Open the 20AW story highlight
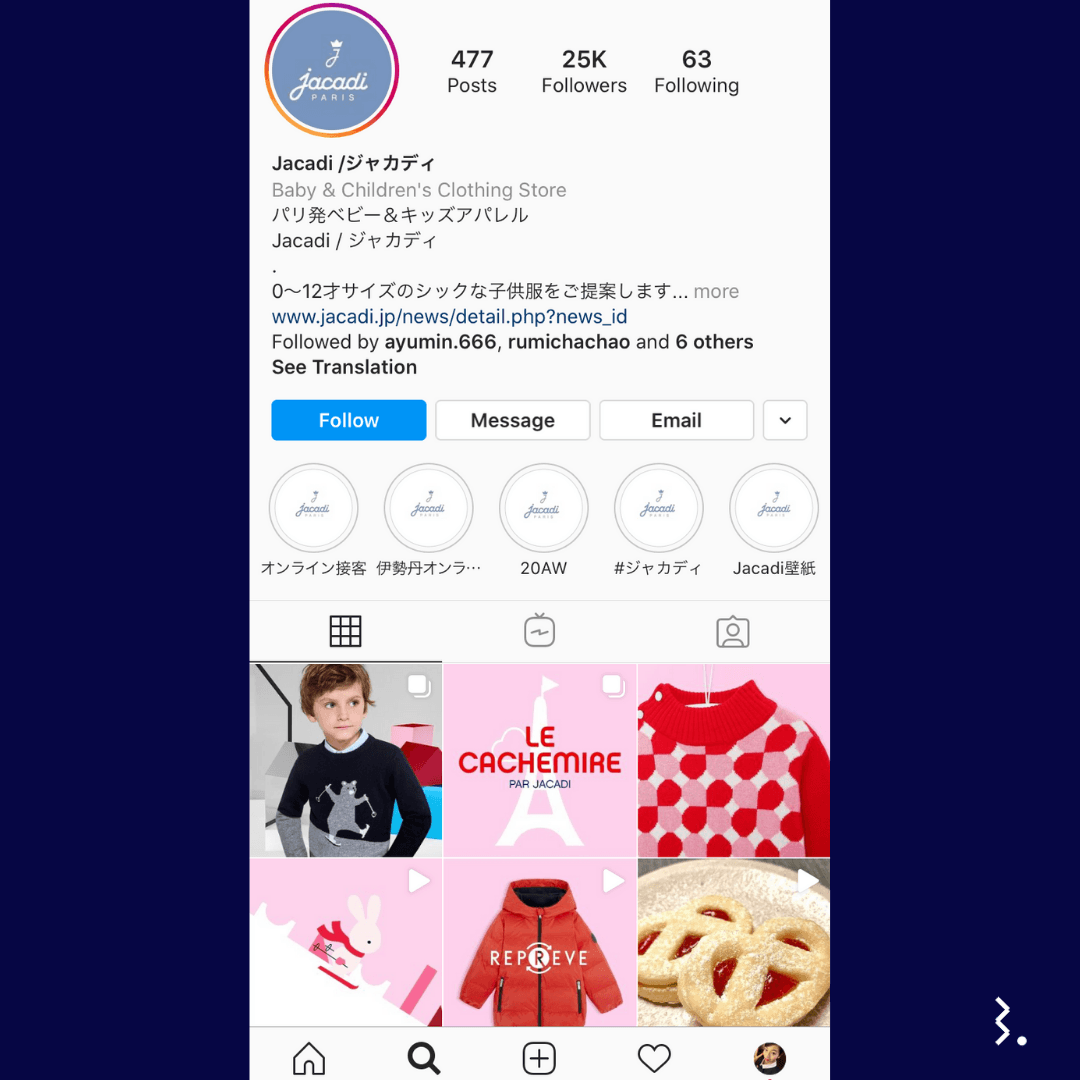The height and width of the screenshot is (1080, 1080). (543, 508)
